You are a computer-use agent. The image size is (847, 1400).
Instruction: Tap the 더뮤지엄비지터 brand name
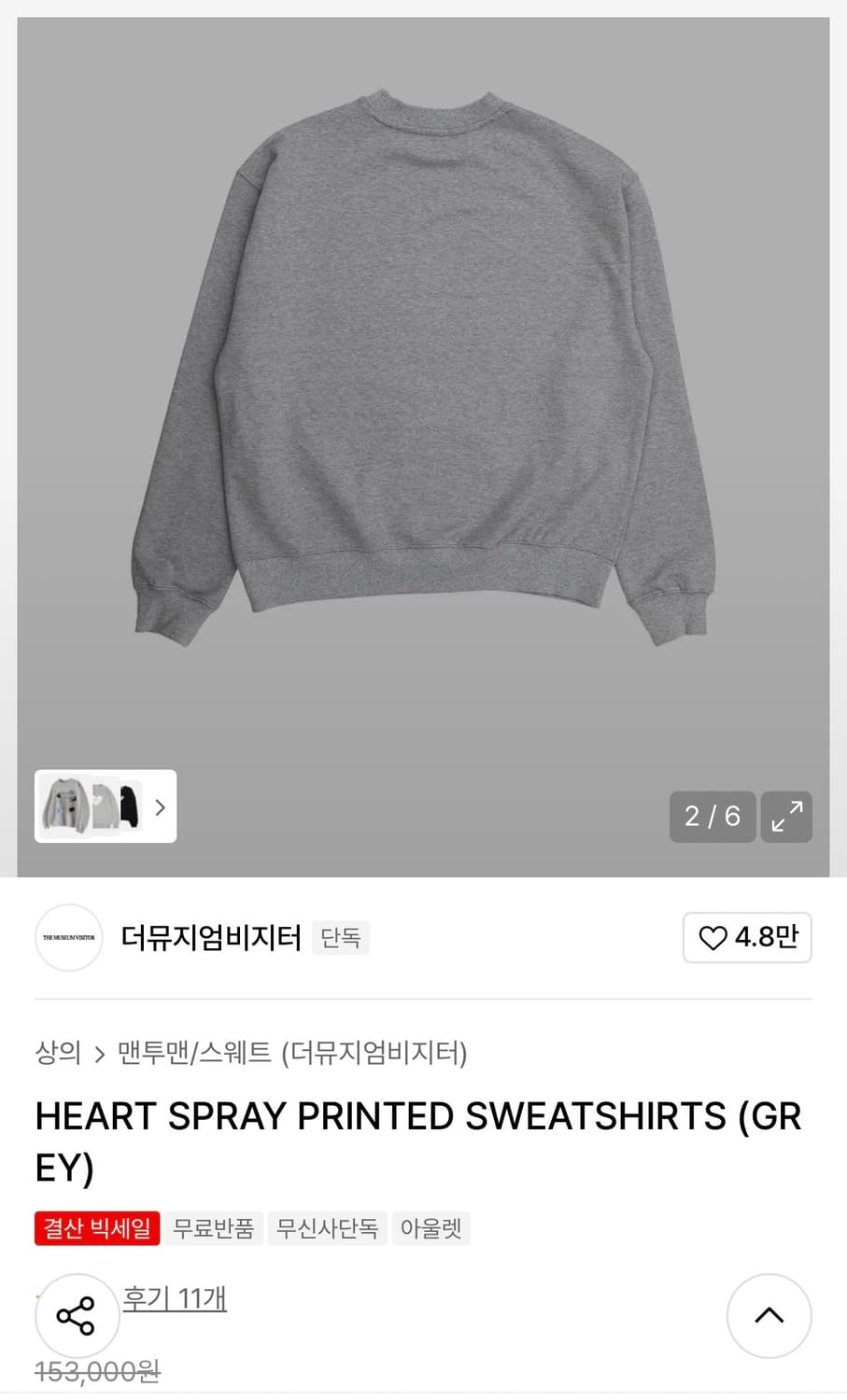click(211, 938)
